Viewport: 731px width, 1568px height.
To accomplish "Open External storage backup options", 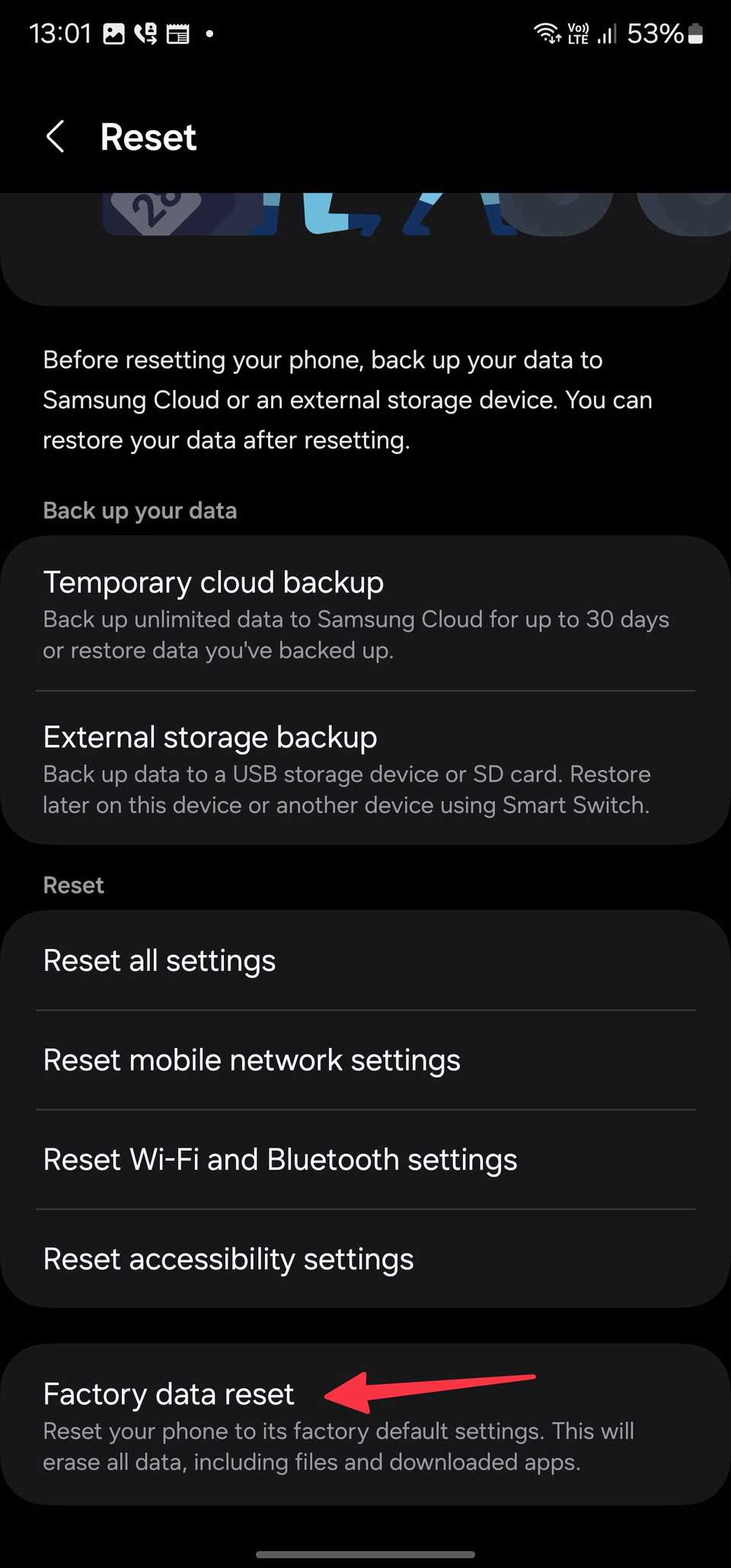I will click(365, 769).
